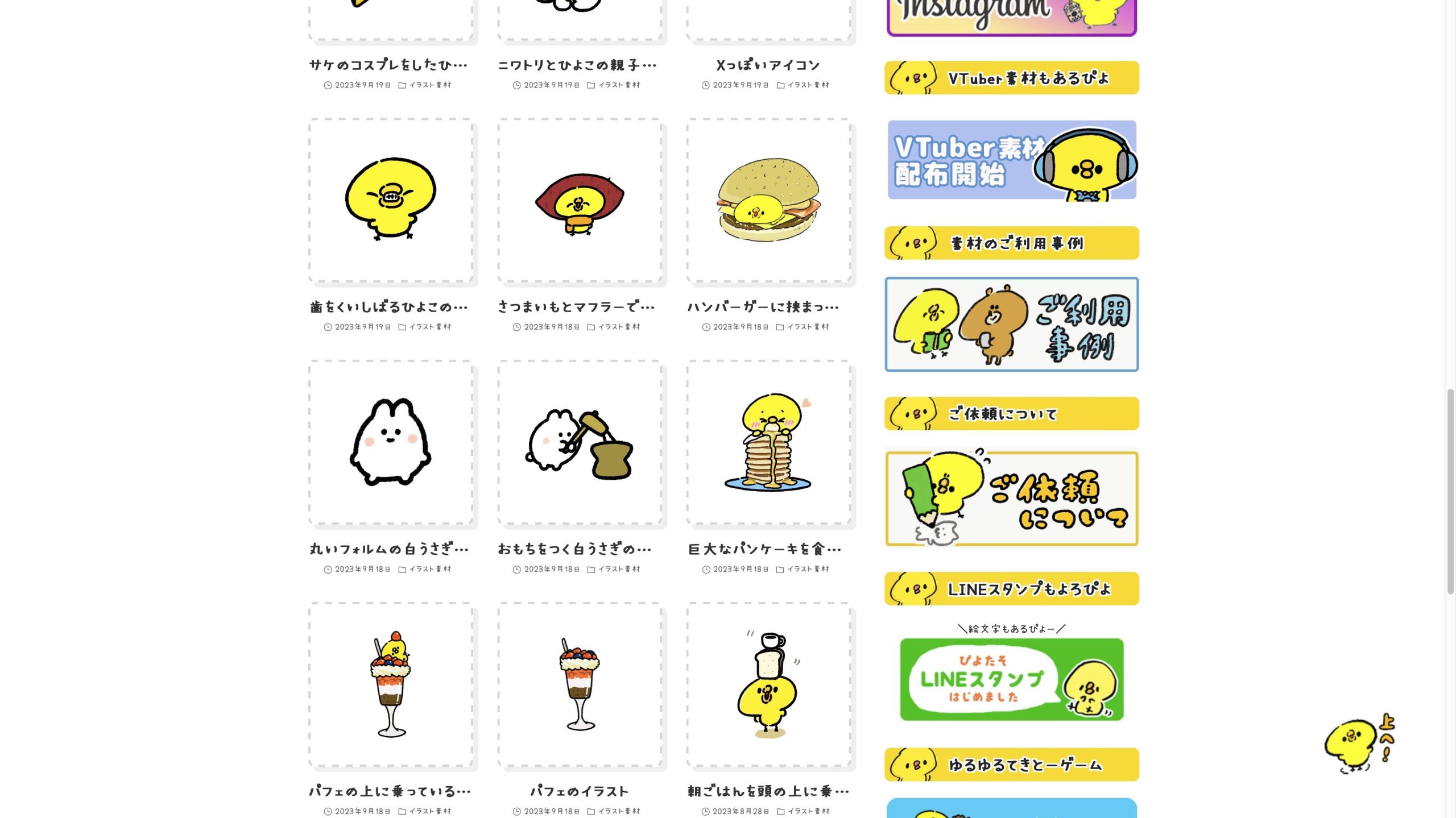
Task: Open the teeth-clenching chick illustration
Action: 391,200
